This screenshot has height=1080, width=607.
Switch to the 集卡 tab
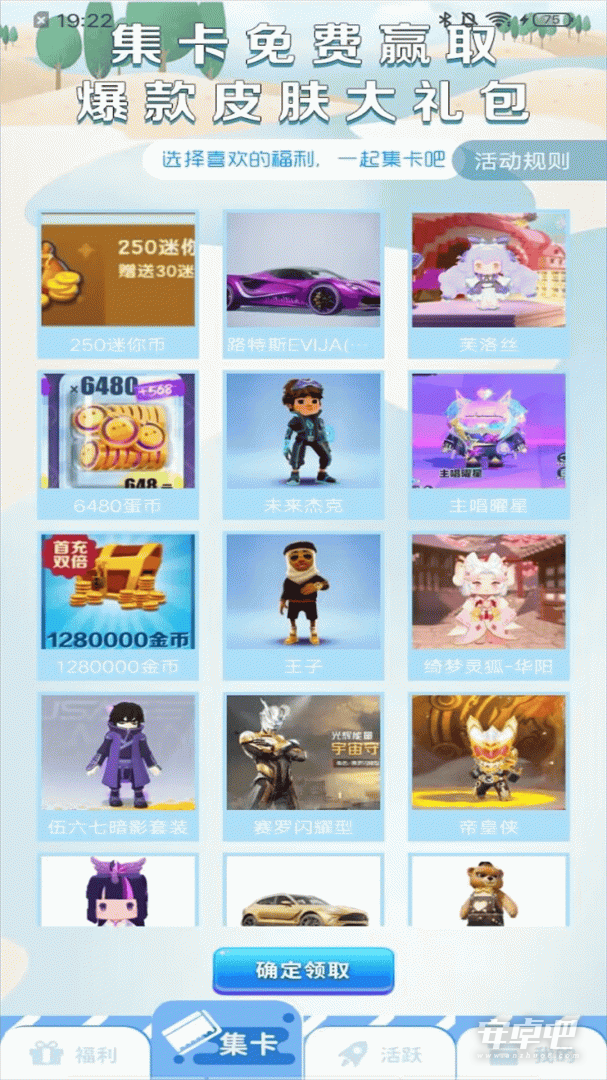click(x=227, y=1041)
